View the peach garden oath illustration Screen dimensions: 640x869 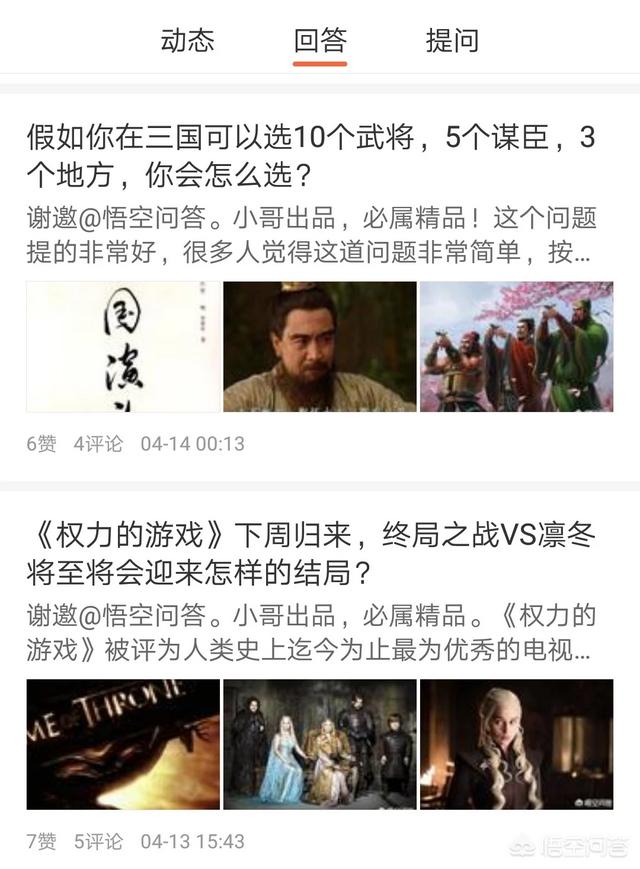[x=516, y=346]
